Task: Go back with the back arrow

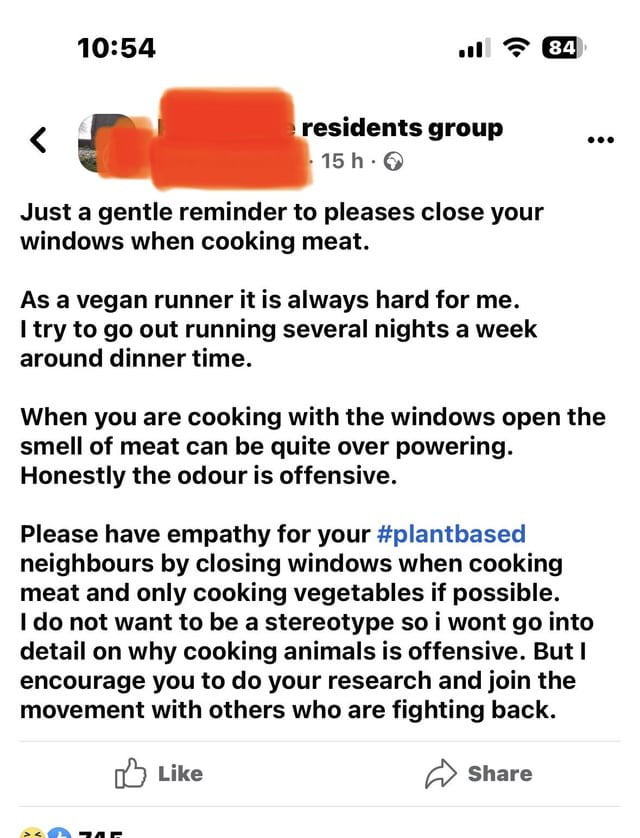Action: coord(38,141)
